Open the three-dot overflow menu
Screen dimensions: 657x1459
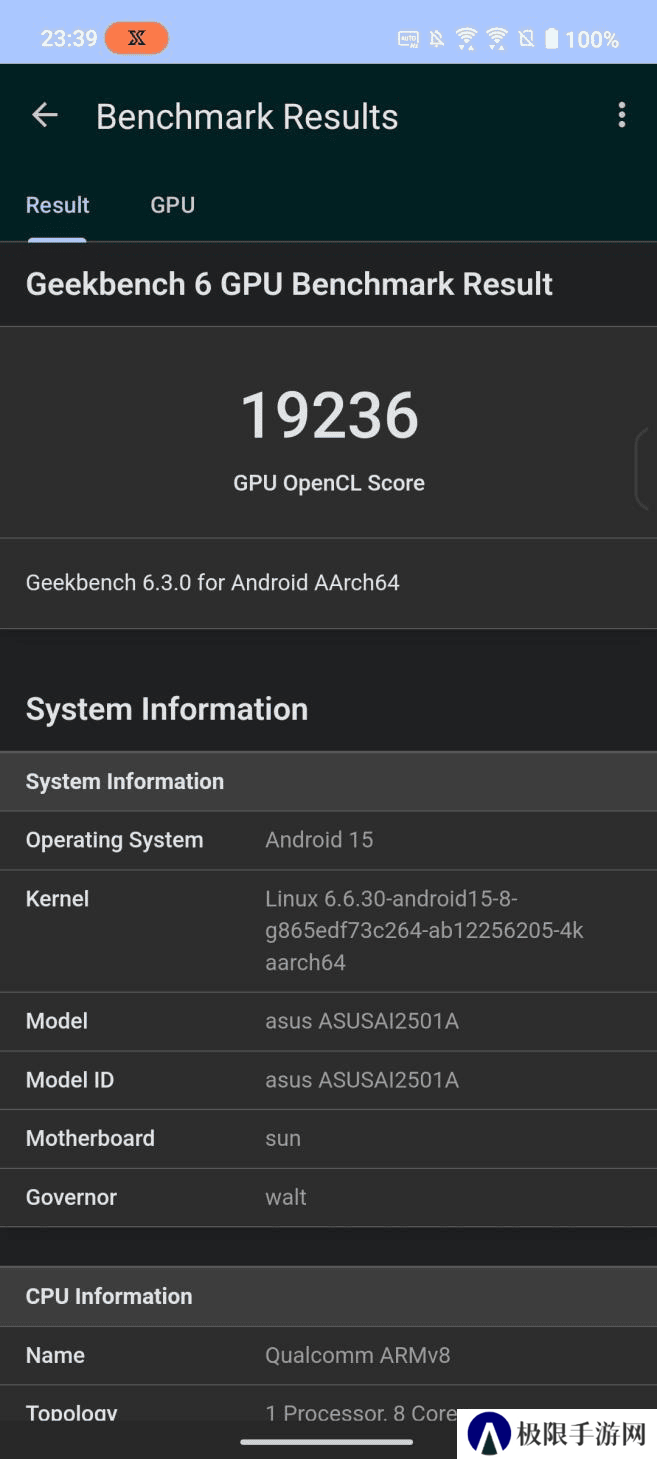pyautogui.click(x=622, y=116)
